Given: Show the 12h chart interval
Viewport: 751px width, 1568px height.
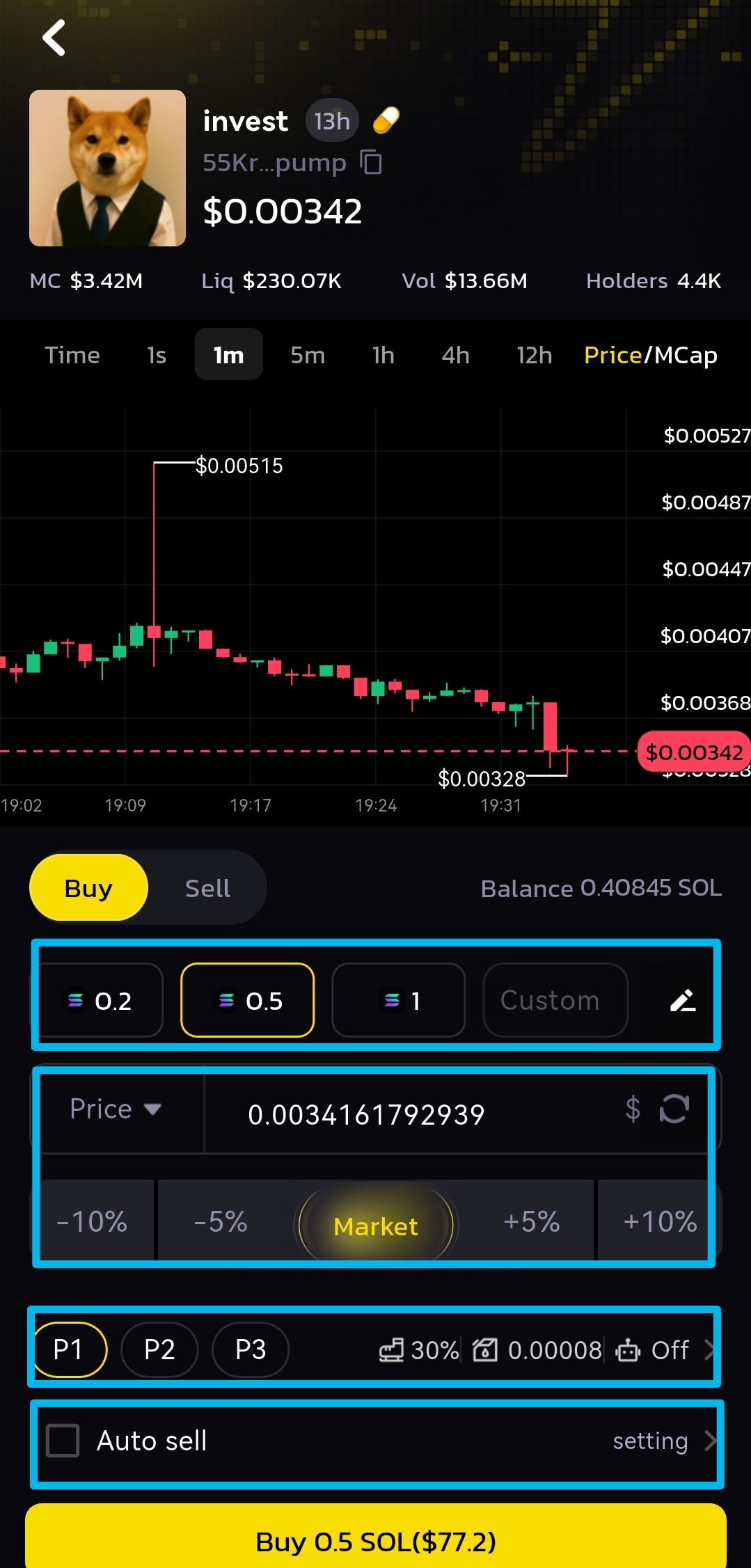Looking at the screenshot, I should point(534,355).
